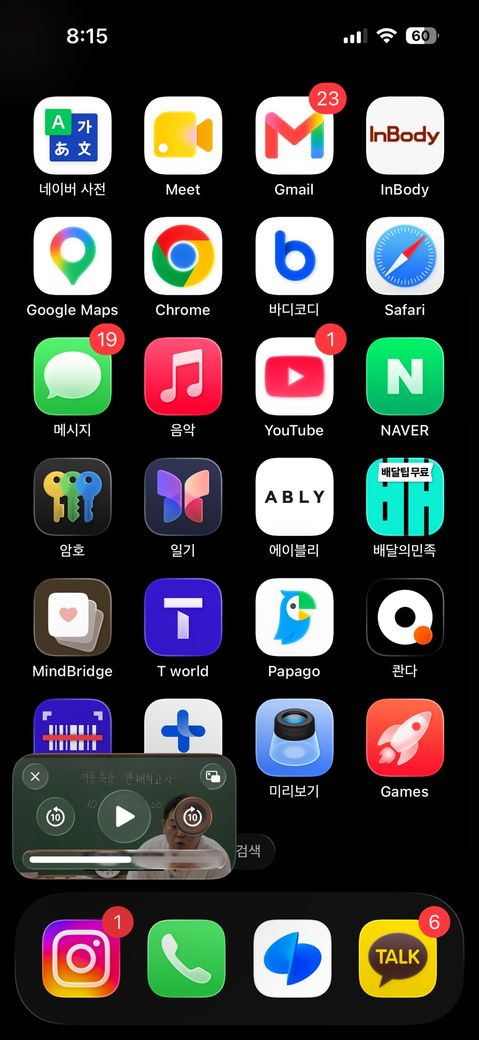Image resolution: width=479 pixels, height=1040 pixels.
Task: Open the Phone app in the dock
Action: (x=186, y=958)
